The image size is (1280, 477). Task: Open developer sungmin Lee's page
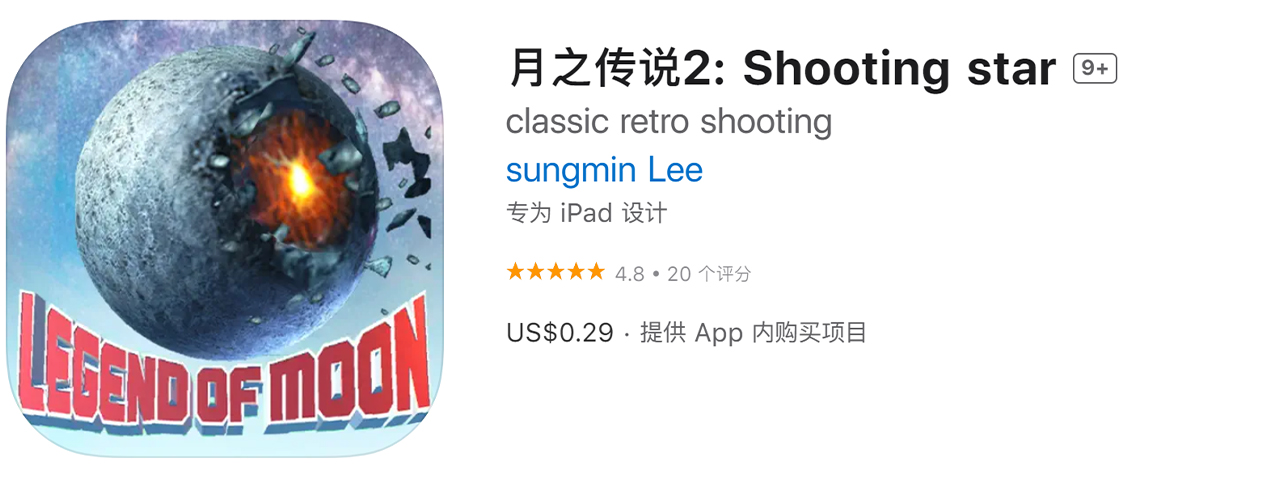tap(604, 170)
